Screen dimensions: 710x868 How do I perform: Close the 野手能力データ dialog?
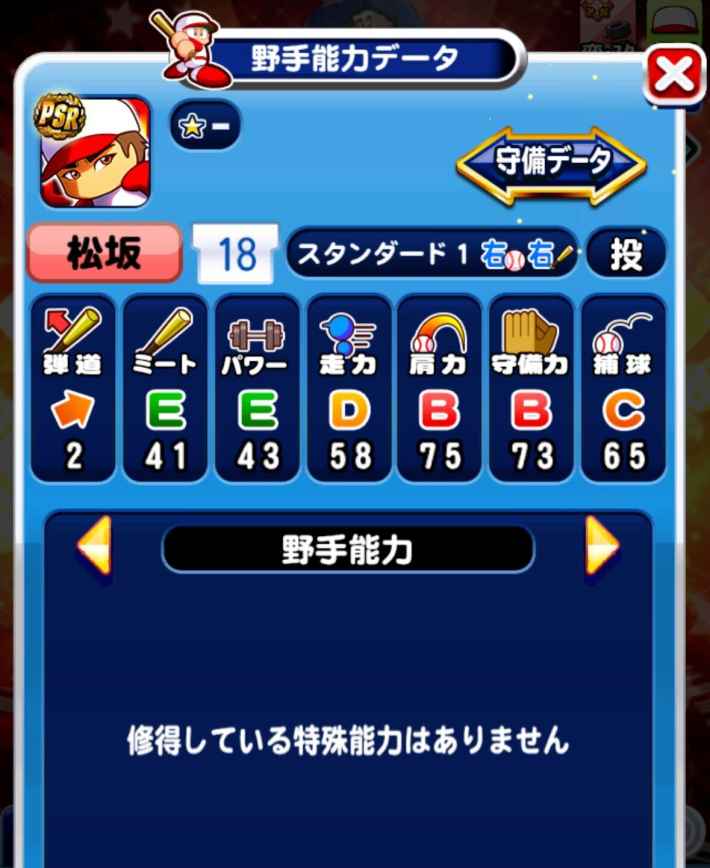(675, 74)
